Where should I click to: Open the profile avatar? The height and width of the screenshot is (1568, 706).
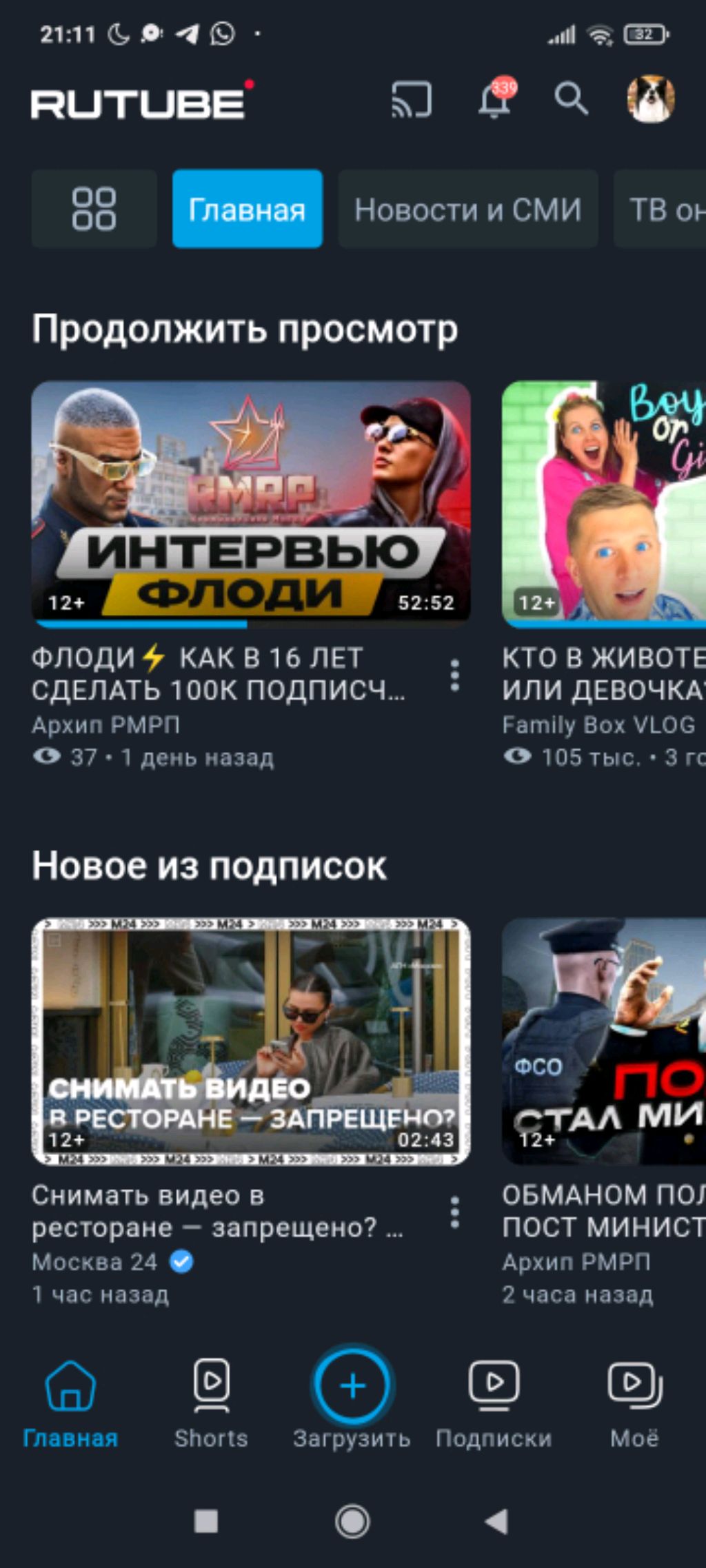650,99
